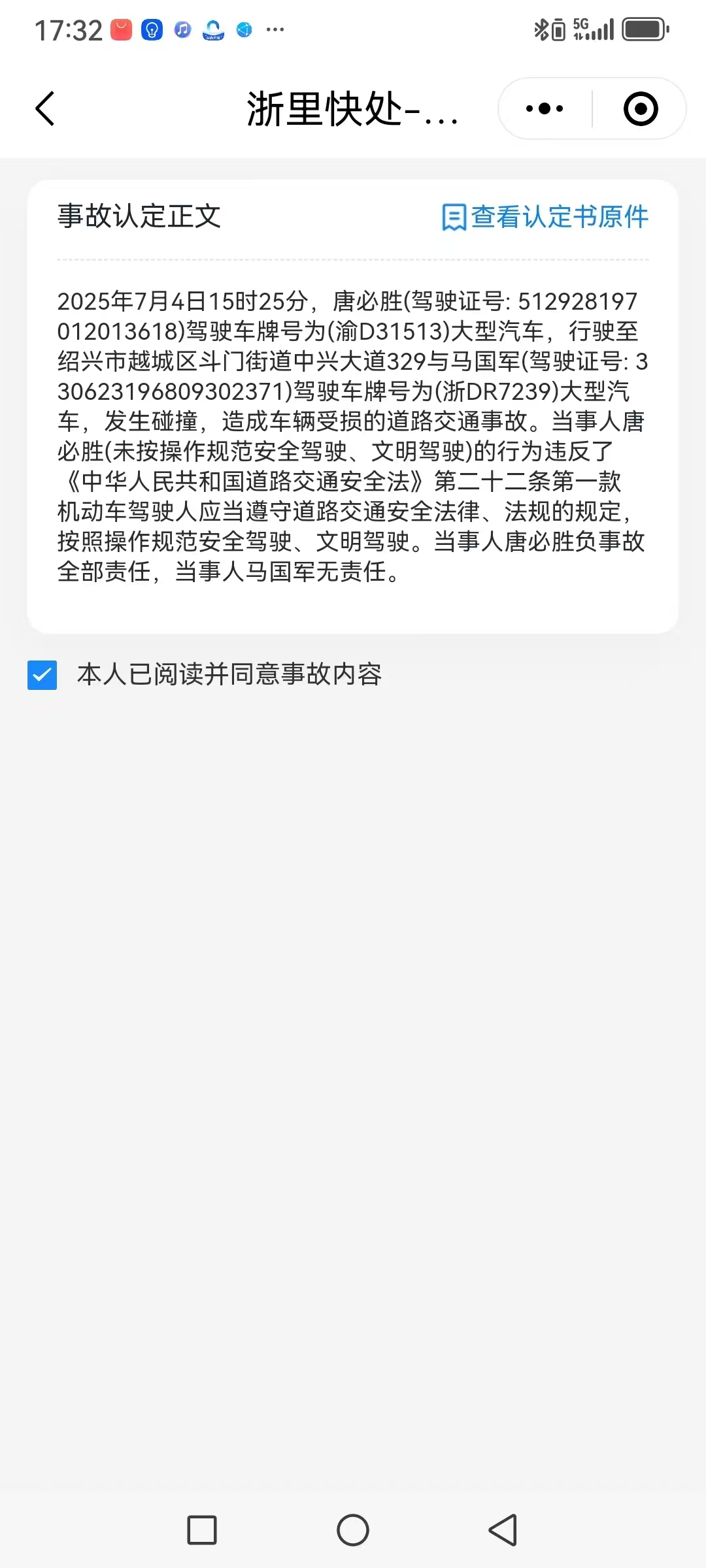Open recent apps via the square button

[202, 1530]
